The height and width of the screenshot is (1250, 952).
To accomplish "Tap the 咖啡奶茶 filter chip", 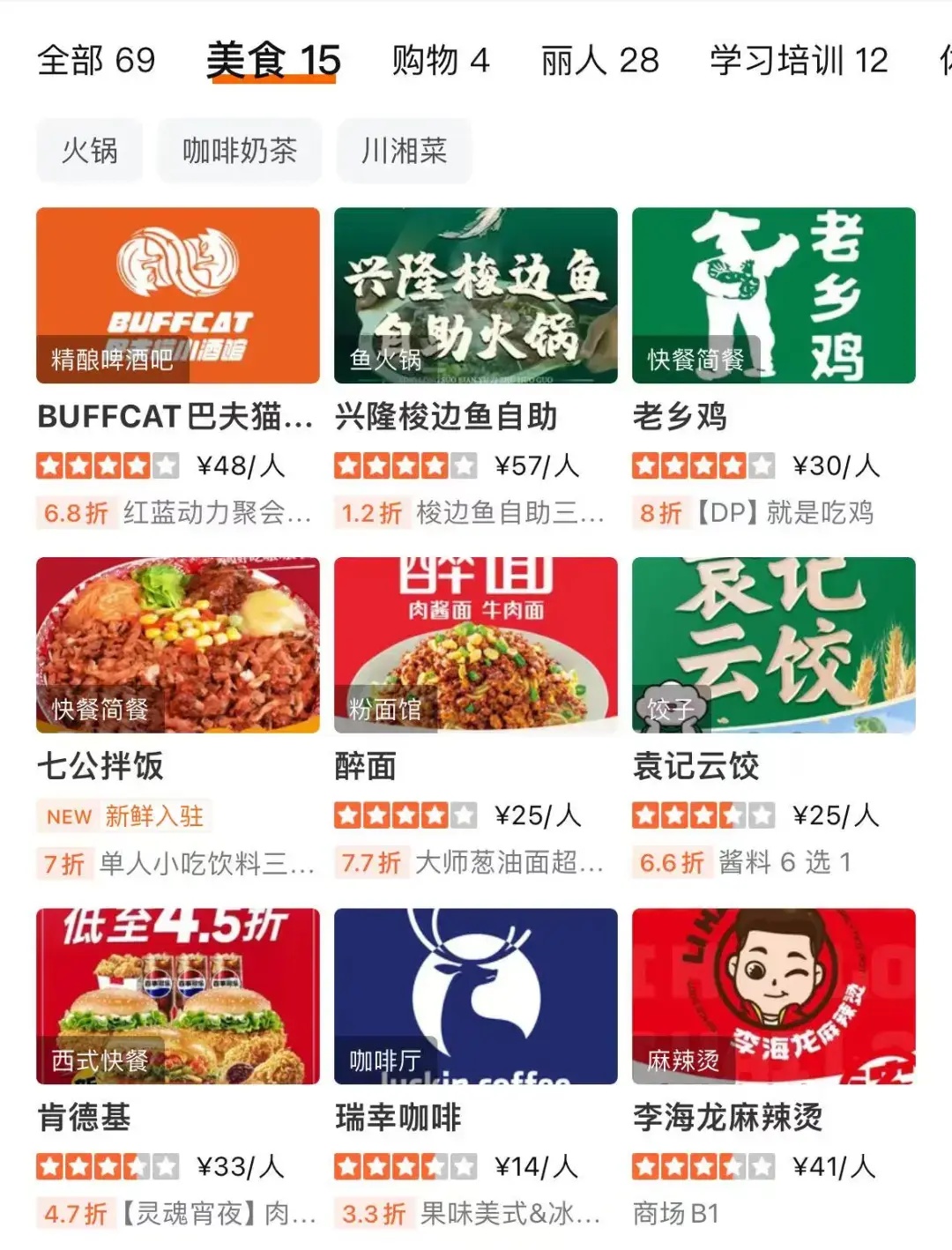I will coord(239,151).
